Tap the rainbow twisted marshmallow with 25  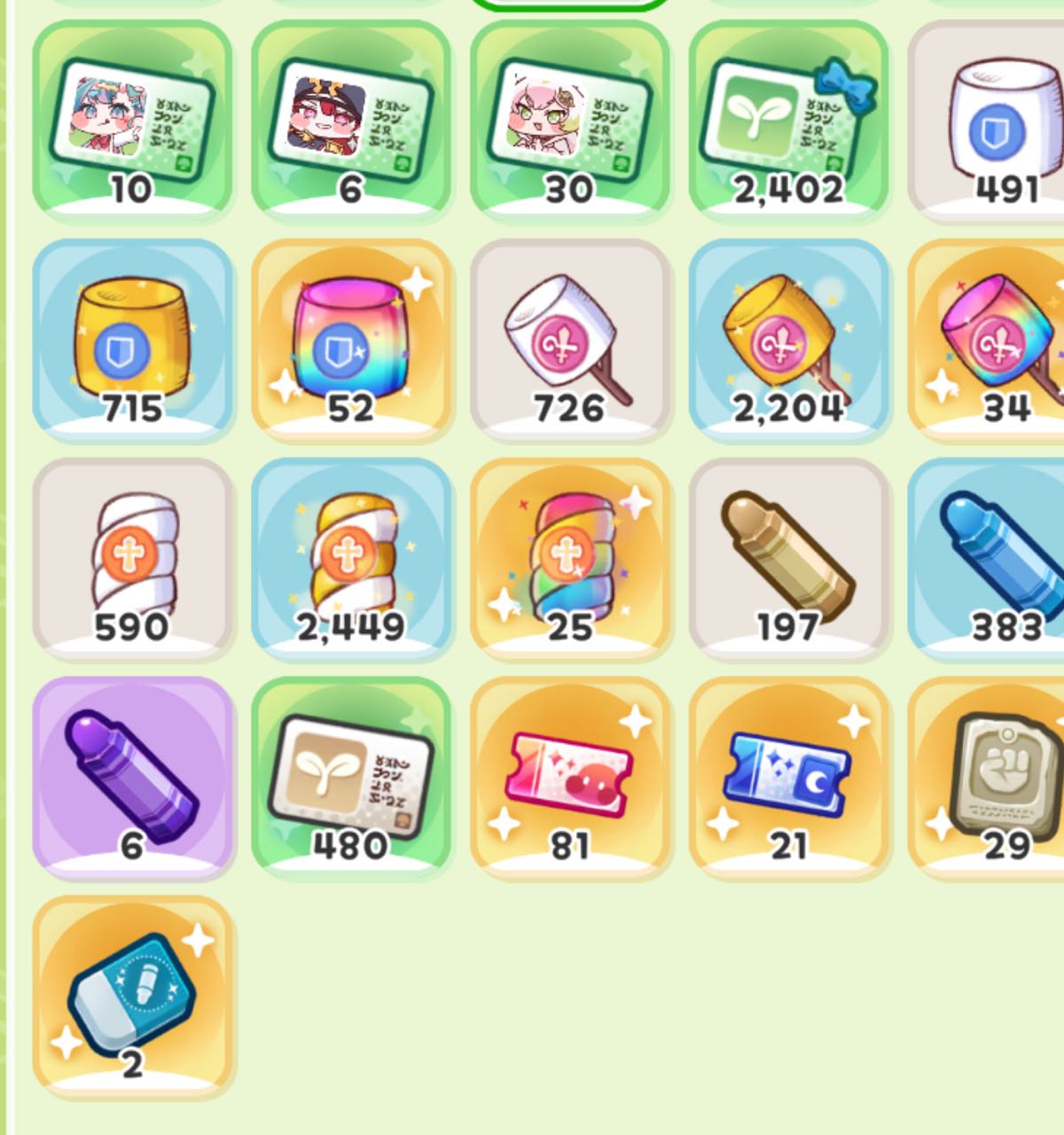570,559
